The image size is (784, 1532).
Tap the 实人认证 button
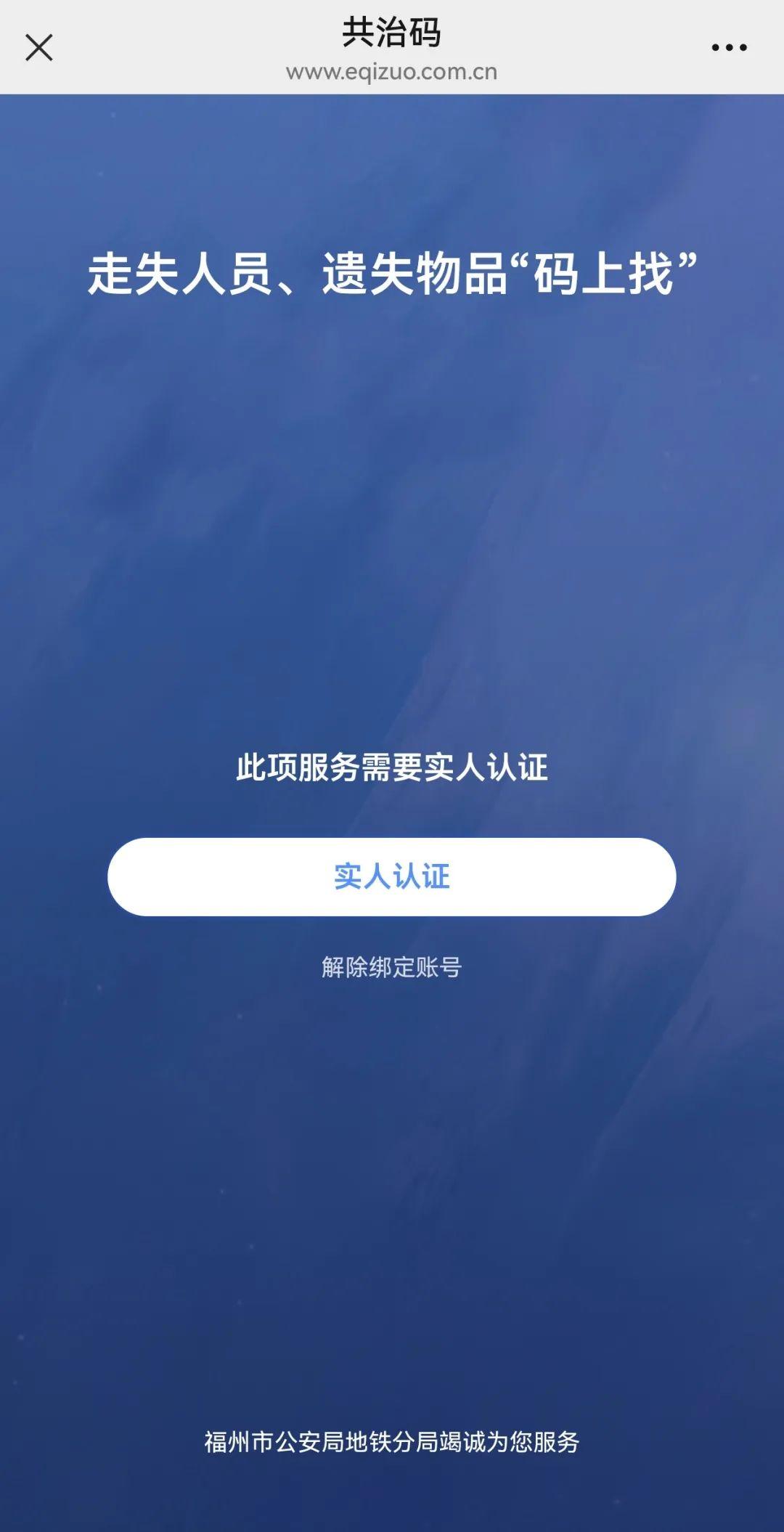(x=392, y=876)
